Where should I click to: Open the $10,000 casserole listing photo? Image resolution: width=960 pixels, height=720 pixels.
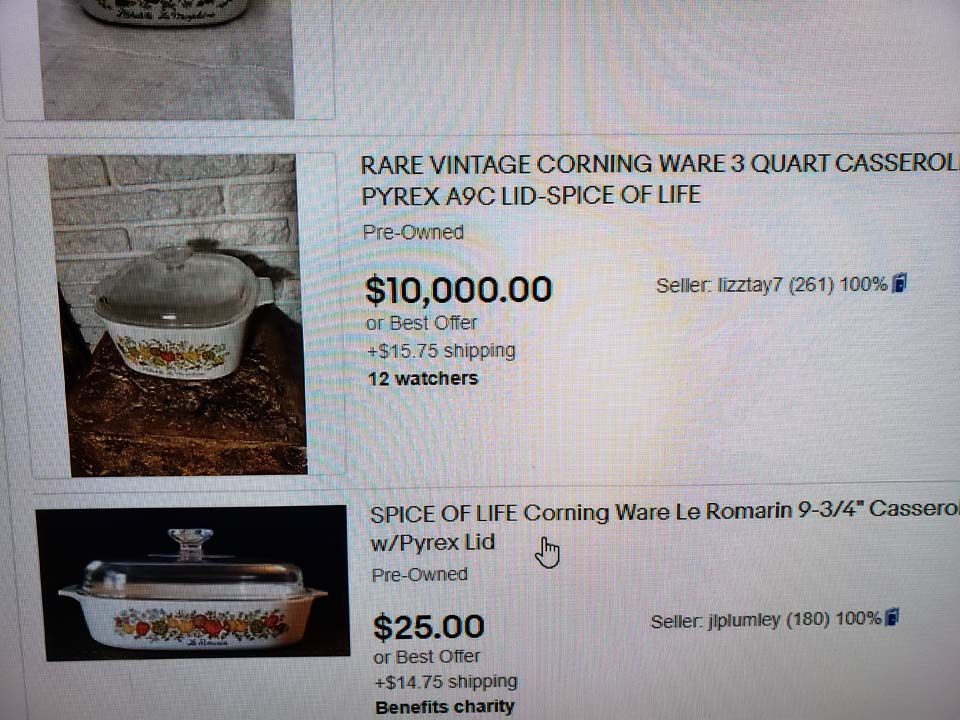point(176,314)
